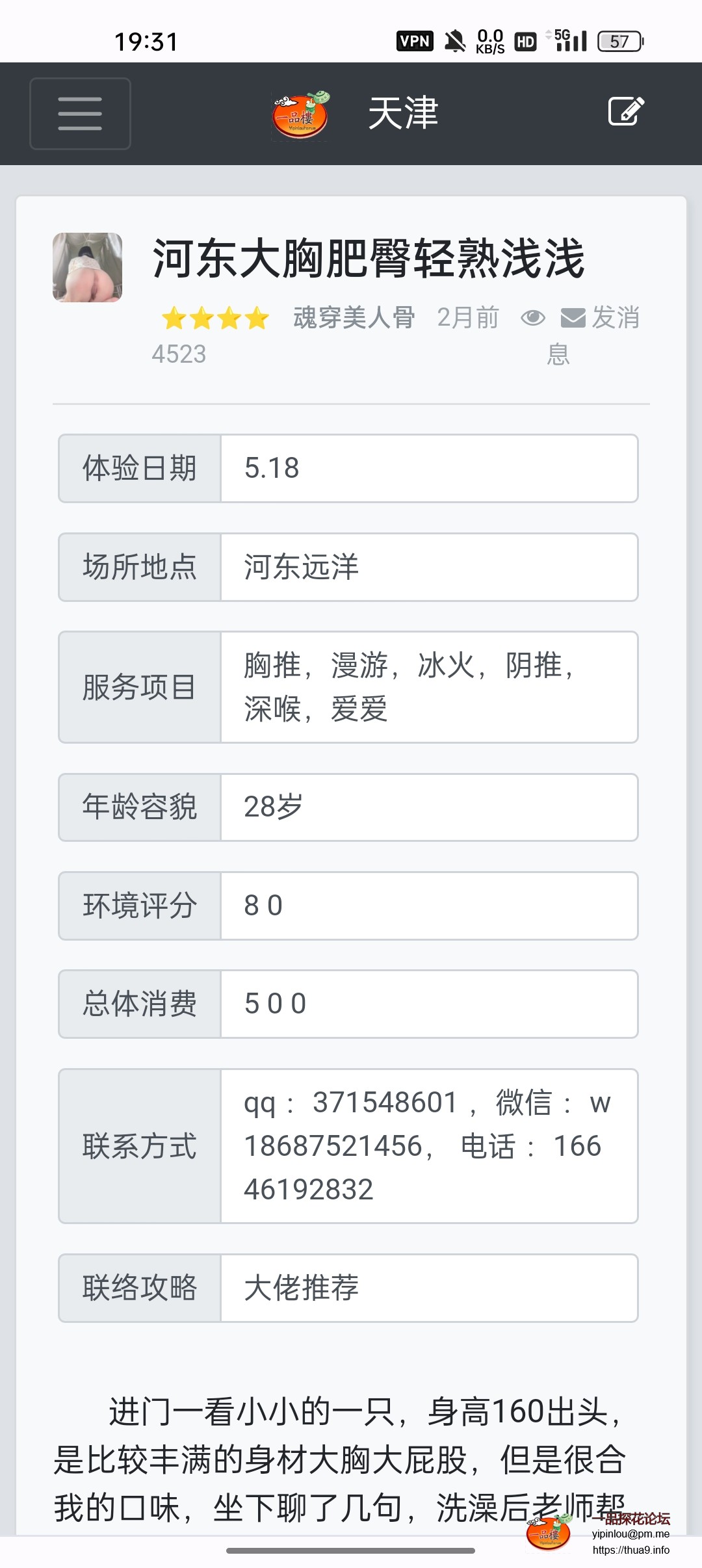Click the view count 4523

pyautogui.click(x=179, y=353)
